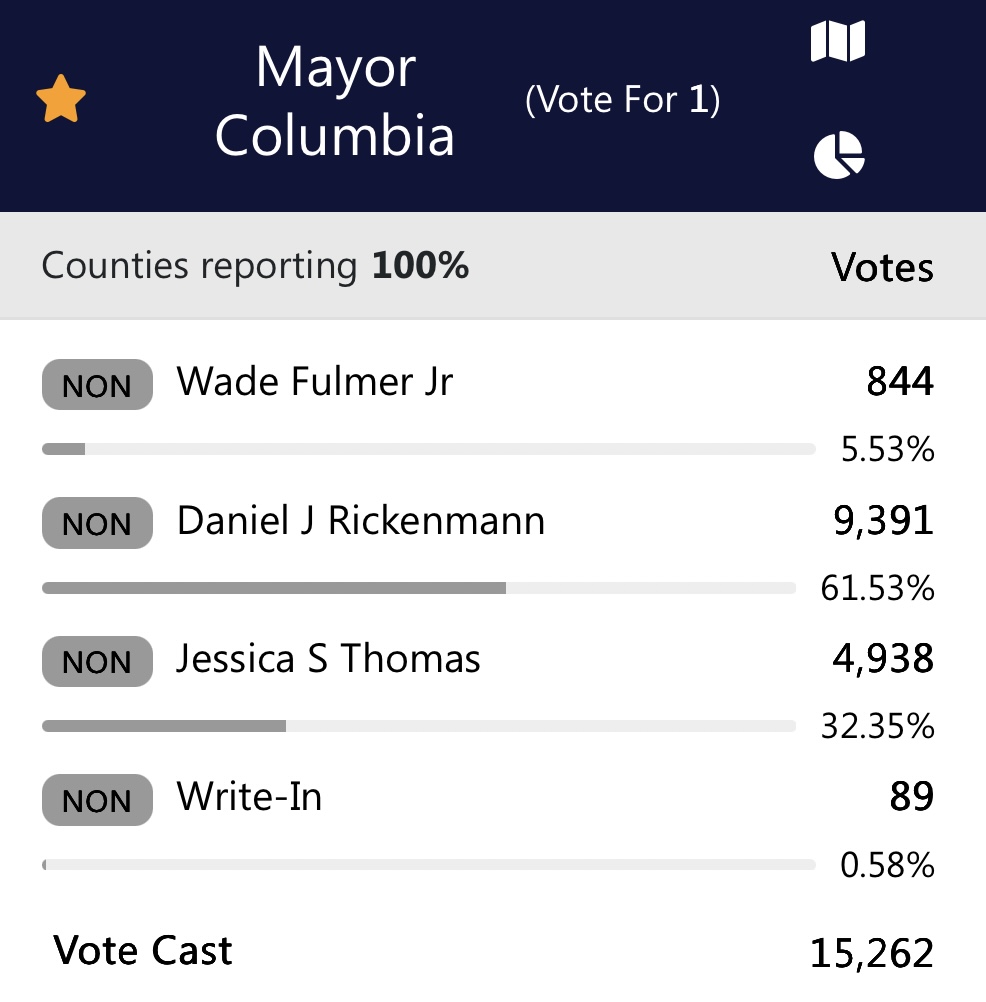The image size is (986, 1002).
Task: Click the NON badge for Daniel J Rickenmann
Action: (x=96, y=523)
